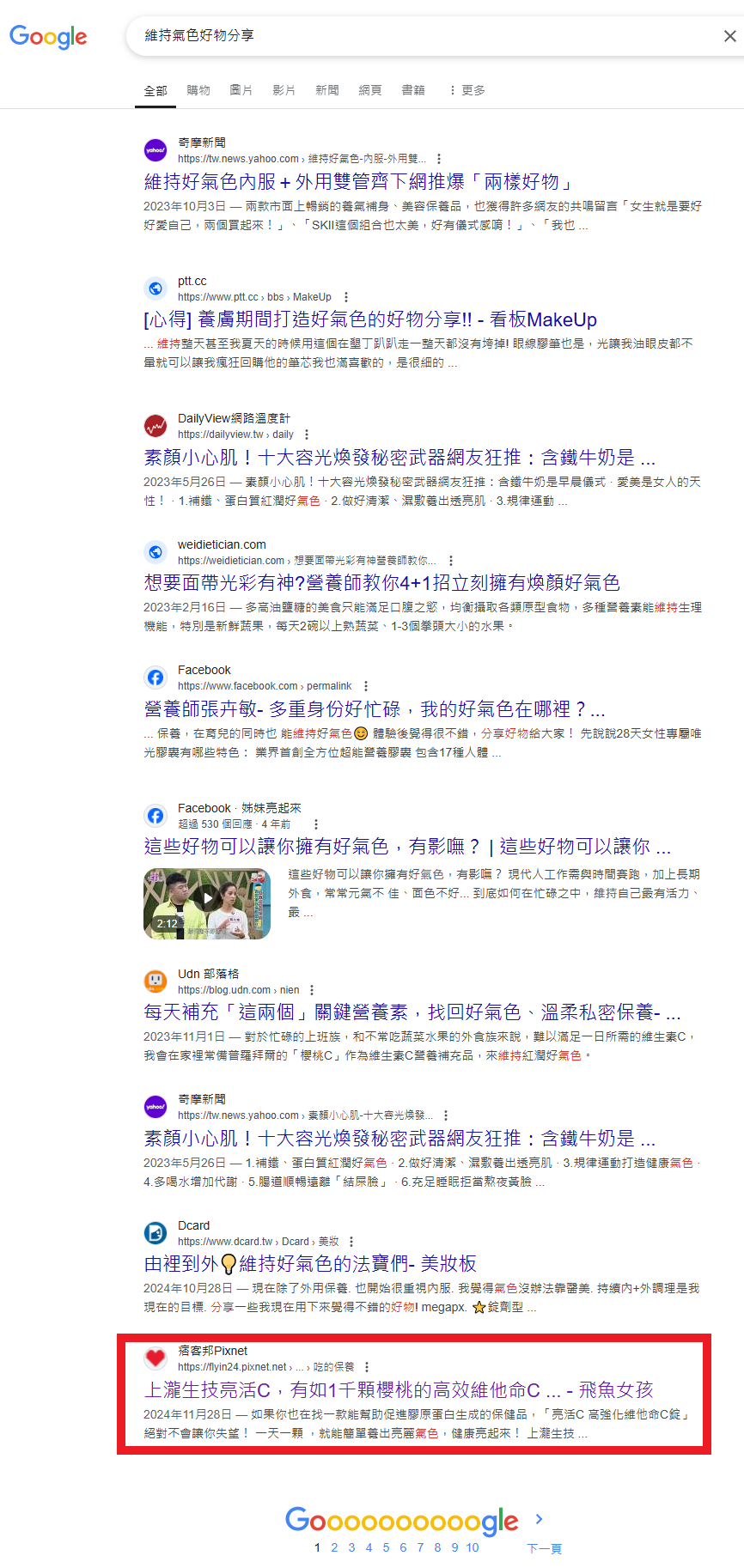Open weidietician.com 營養師教你4+1招 result
This screenshot has width=744, height=1568.
tap(381, 583)
